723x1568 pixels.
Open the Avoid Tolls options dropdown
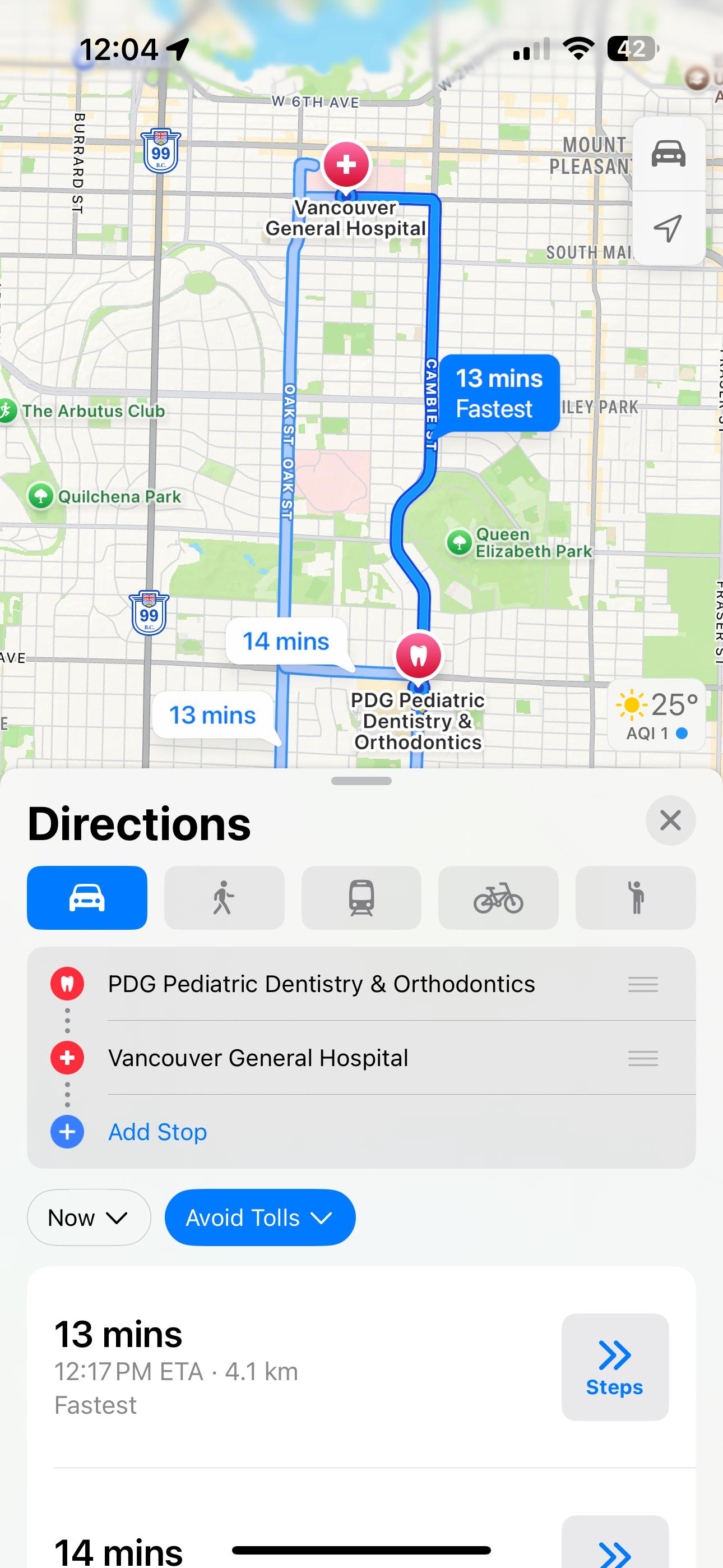point(260,1217)
